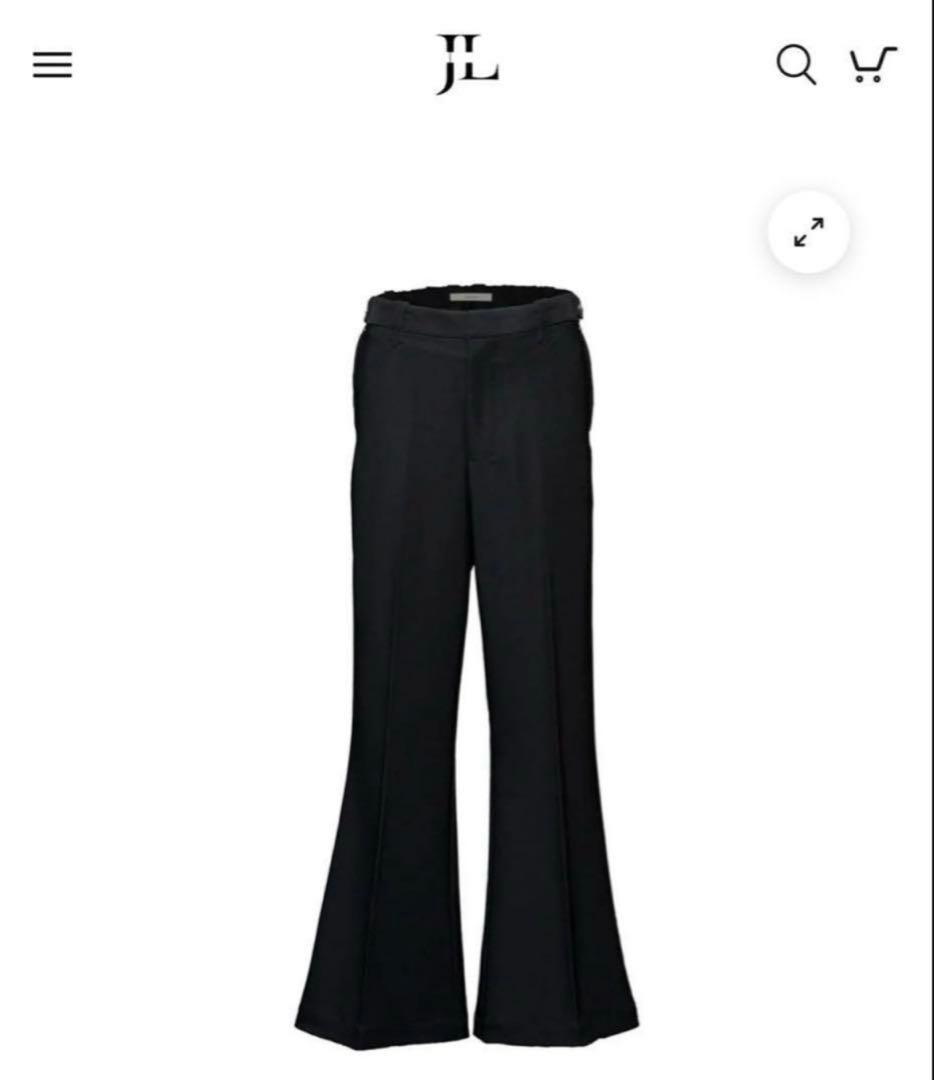Go to the homepage using the logo

click(467, 65)
